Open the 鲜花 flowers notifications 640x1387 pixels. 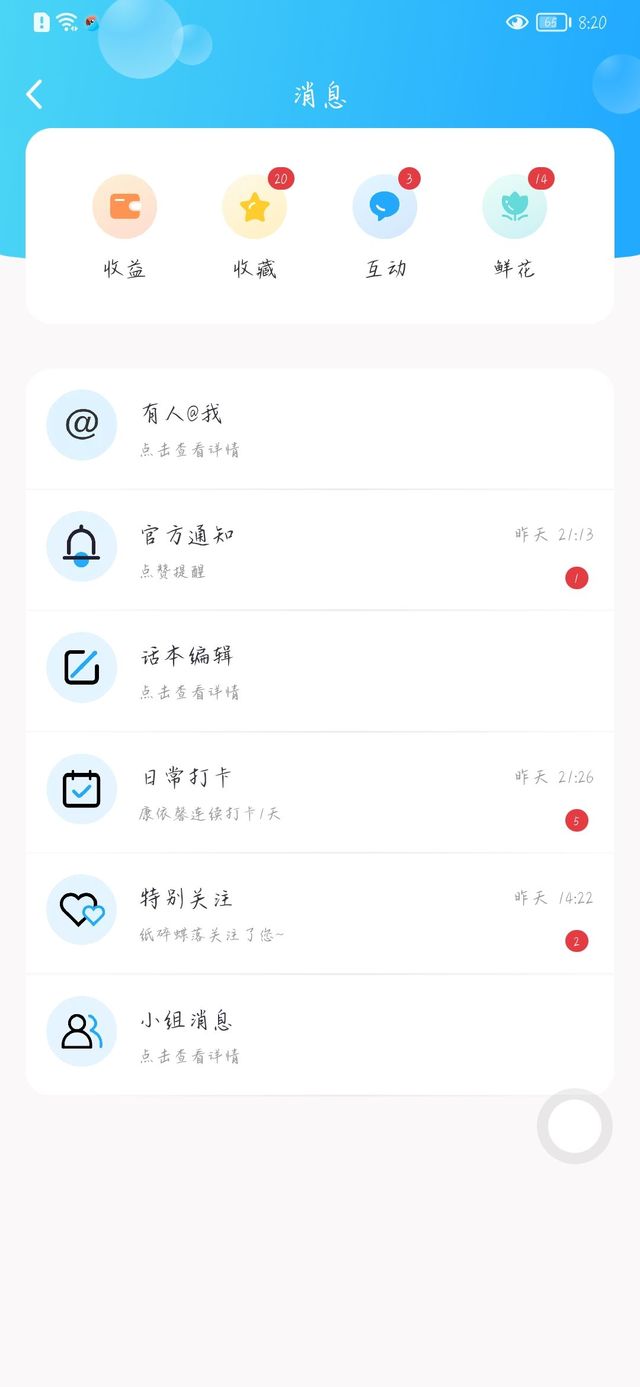pyautogui.click(x=515, y=227)
